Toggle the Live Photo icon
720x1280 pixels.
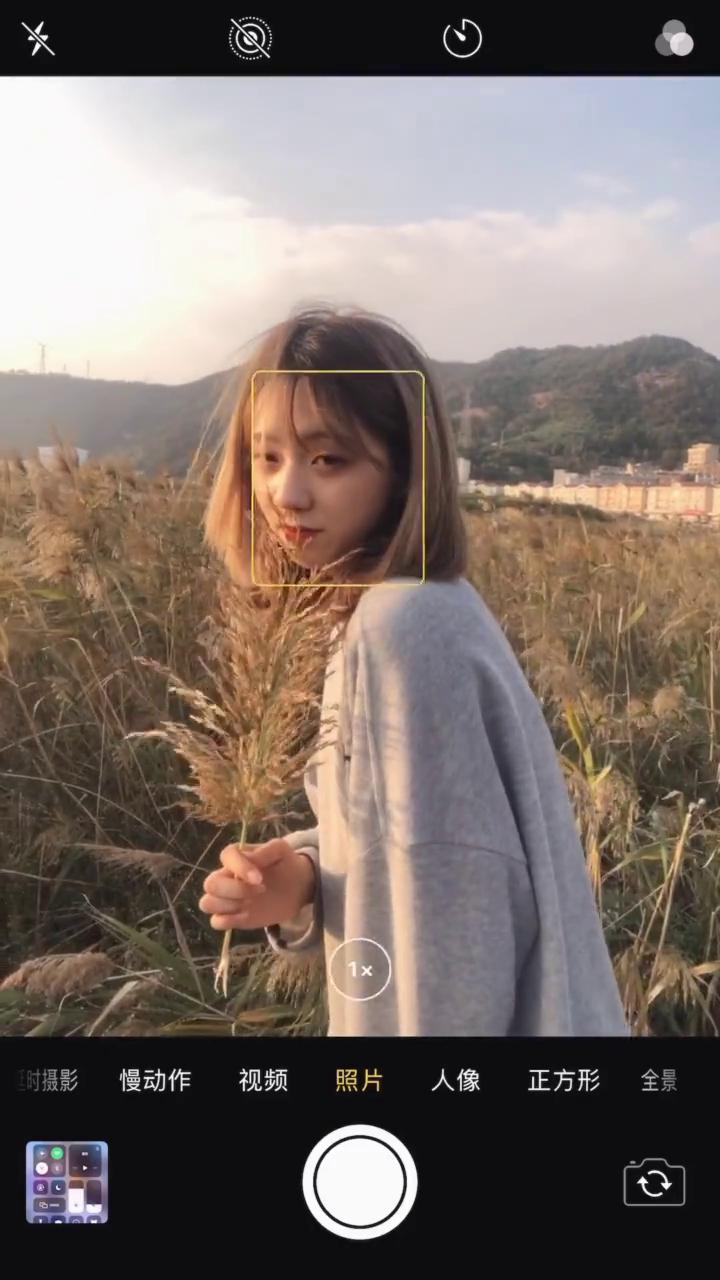tap(250, 39)
